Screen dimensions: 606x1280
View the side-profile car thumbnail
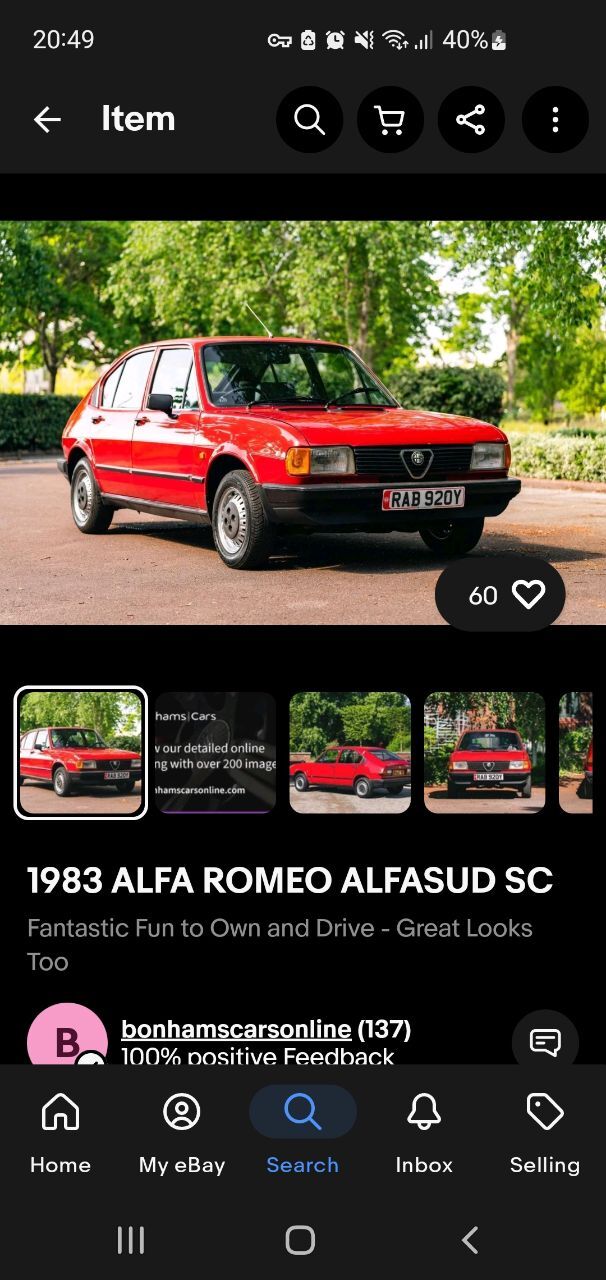350,752
